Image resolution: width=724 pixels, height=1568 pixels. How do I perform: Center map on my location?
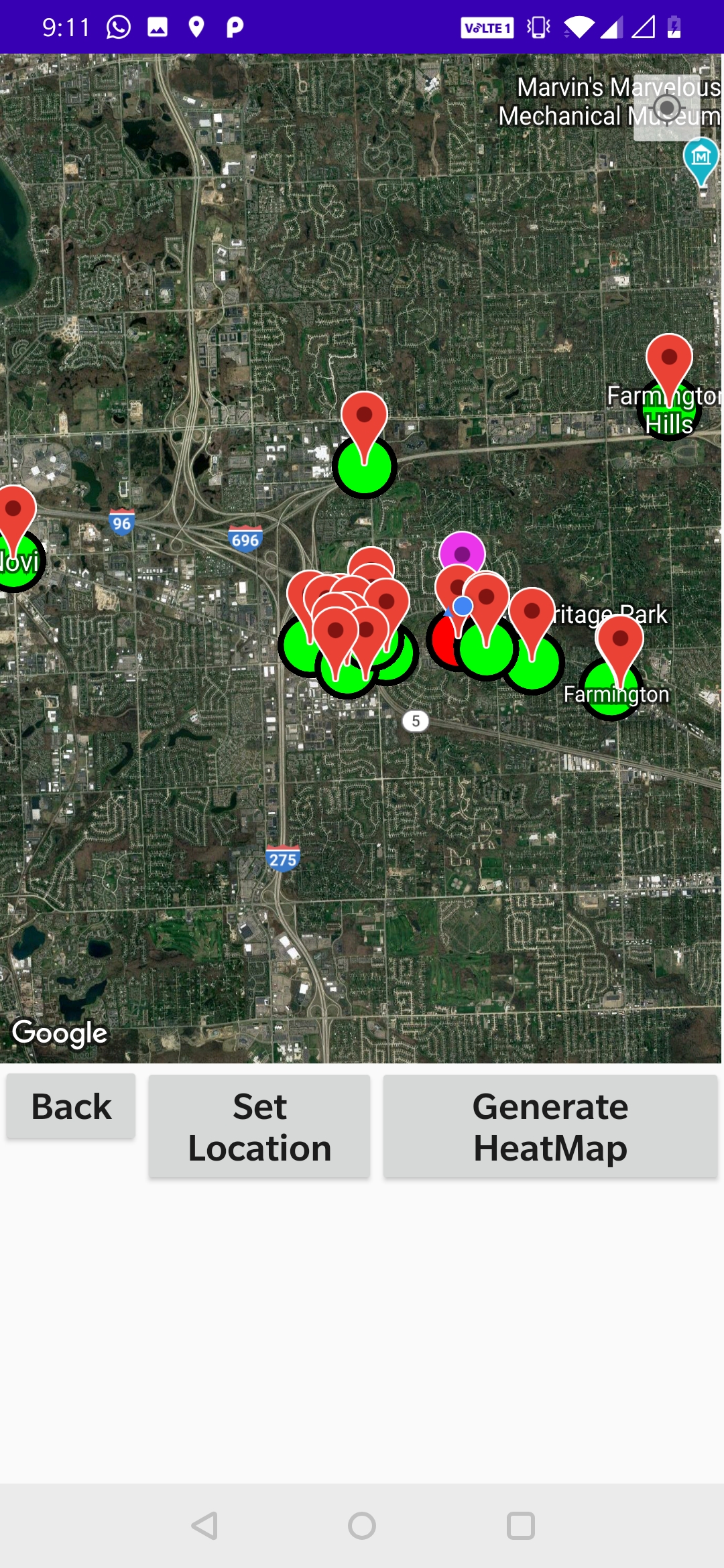point(667,108)
